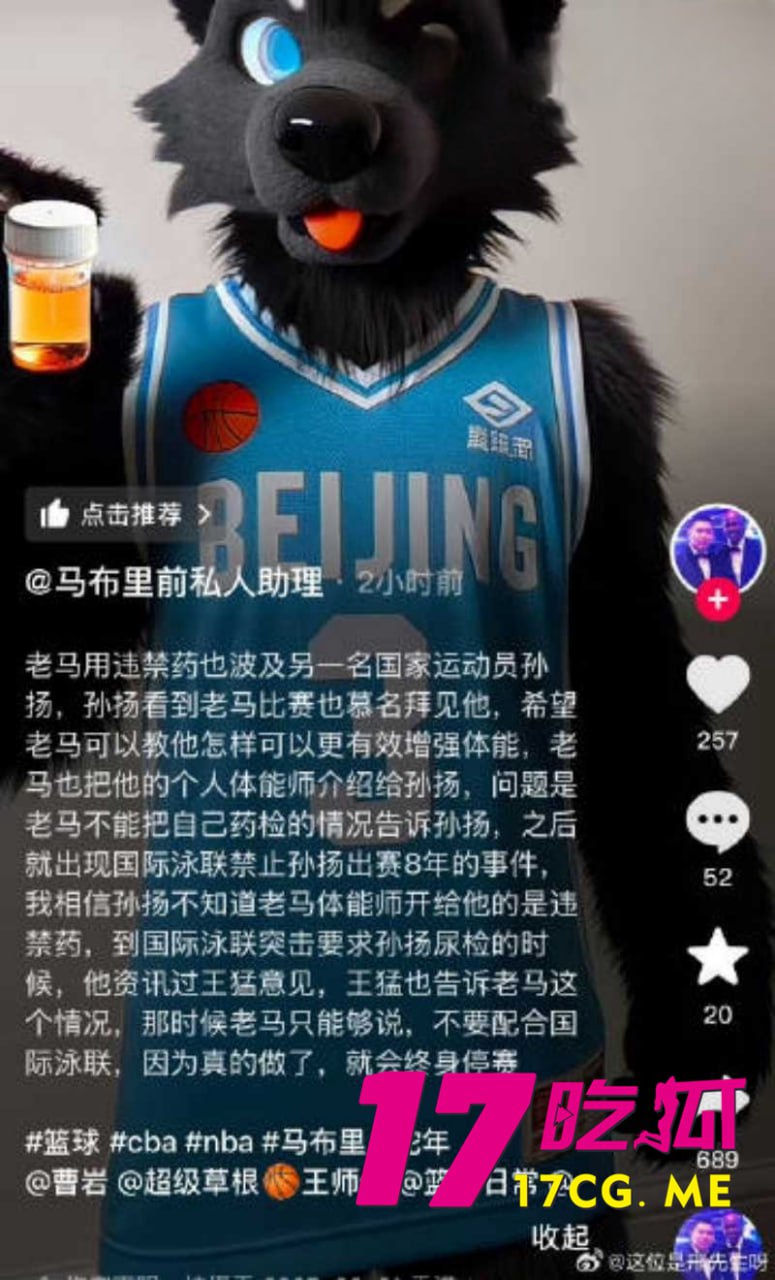Like this video with the heart
This screenshot has height=1280, width=775.
(x=717, y=684)
